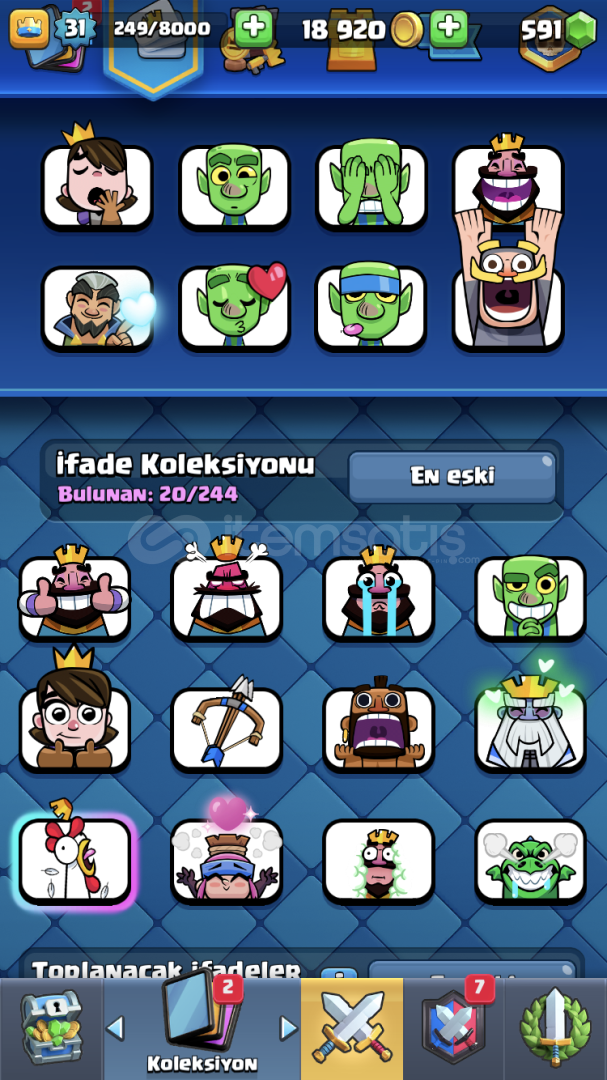The image size is (607, 1080).
Task: Select the crying king emote
Action: click(378, 595)
